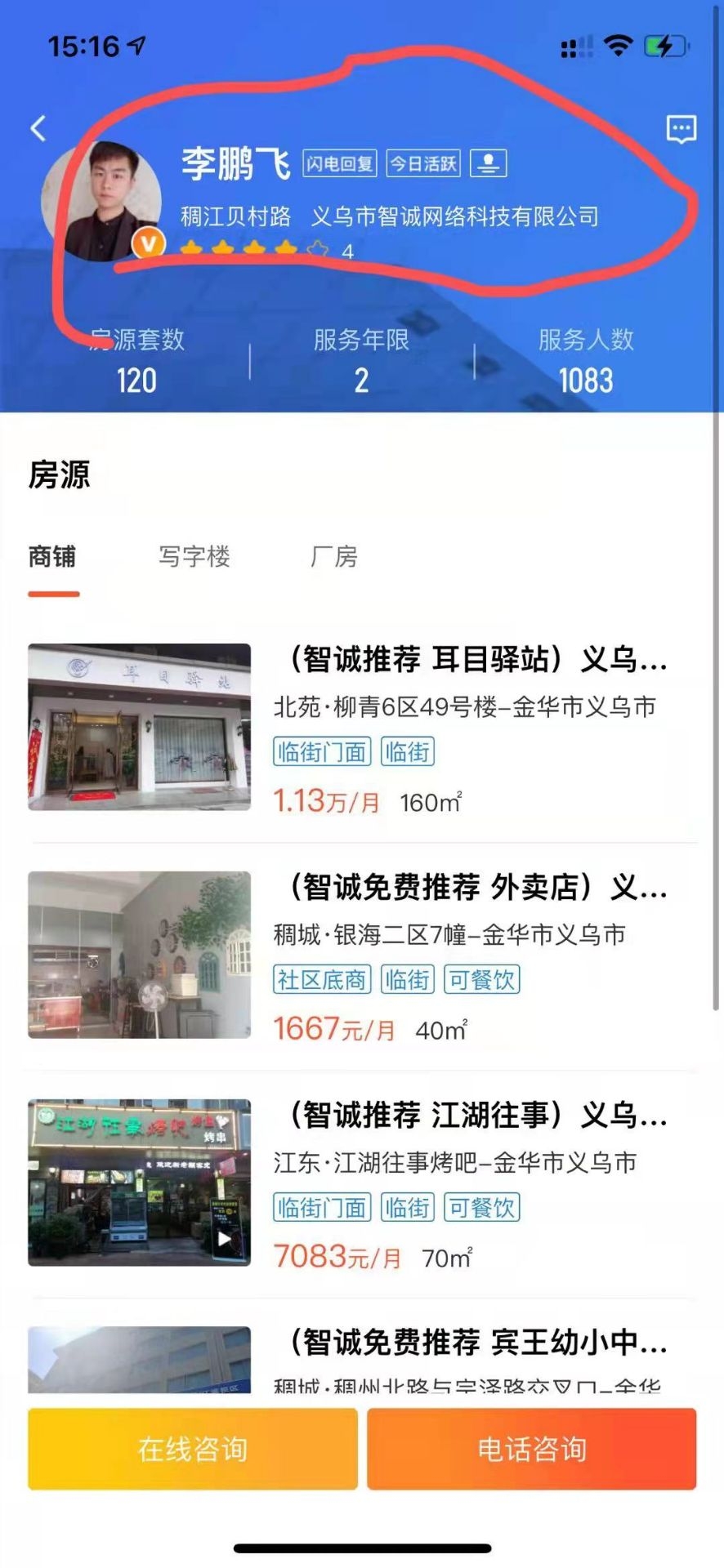Switch to the 商铺 tab
Image resolution: width=724 pixels, height=1568 pixels.
coord(52,557)
